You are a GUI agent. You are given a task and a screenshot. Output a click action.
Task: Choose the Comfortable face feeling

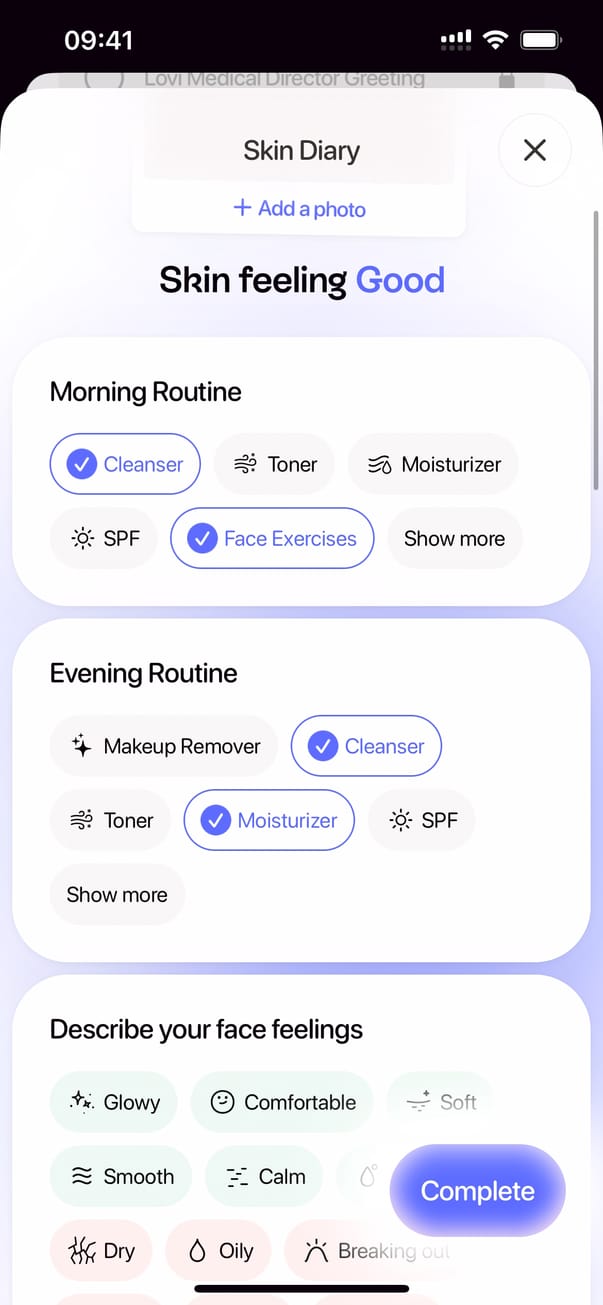[282, 1102]
